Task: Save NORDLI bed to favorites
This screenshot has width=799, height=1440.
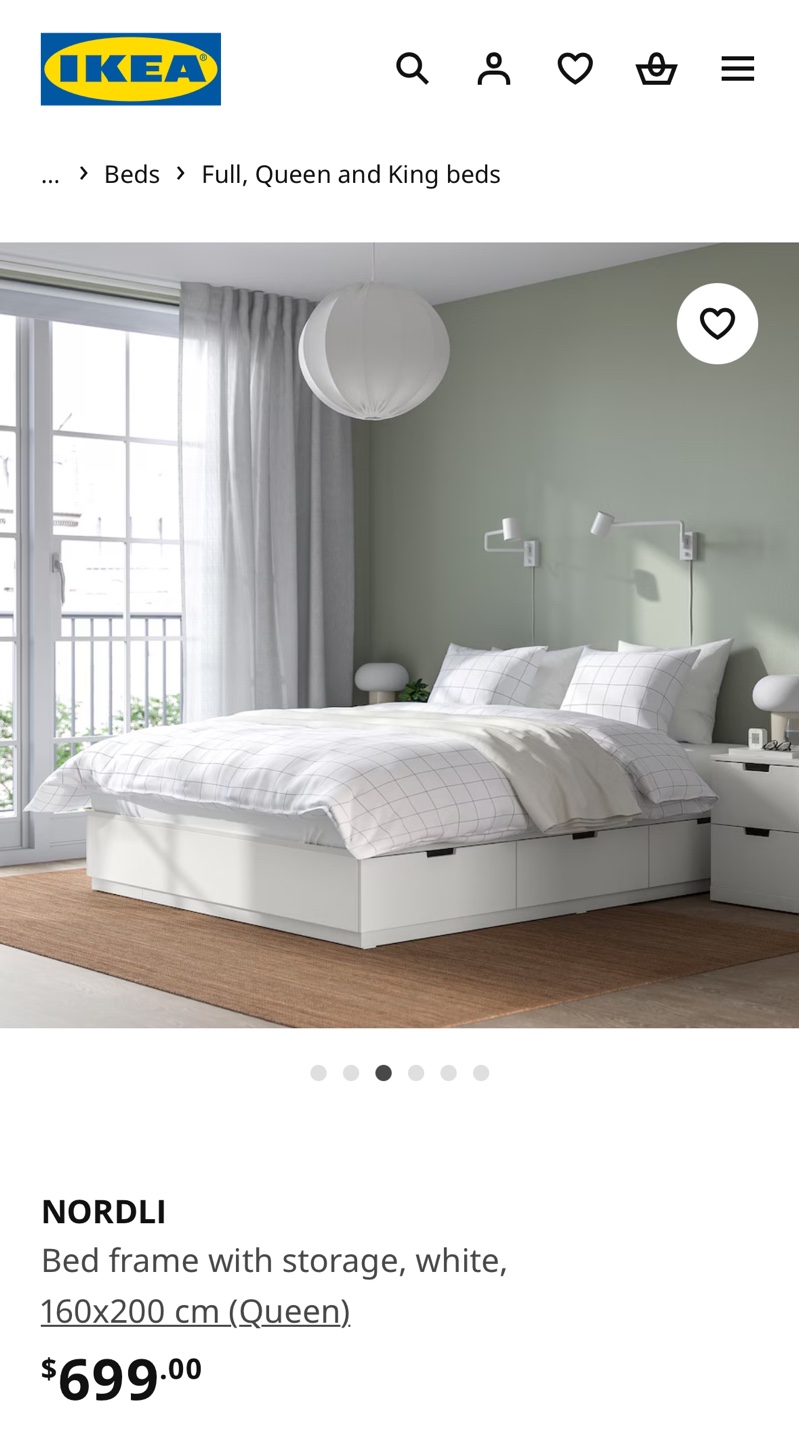Action: click(x=717, y=323)
